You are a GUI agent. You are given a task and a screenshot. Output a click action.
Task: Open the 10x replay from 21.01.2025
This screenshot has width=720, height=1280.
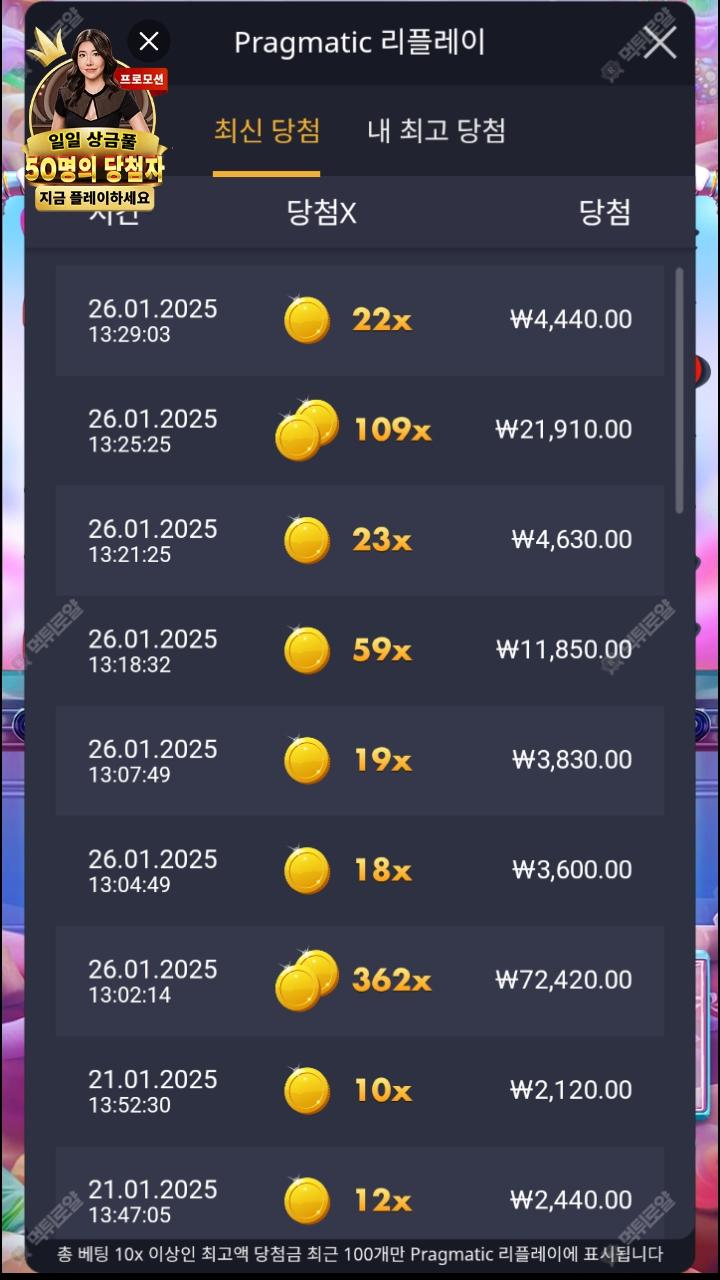pos(360,1090)
